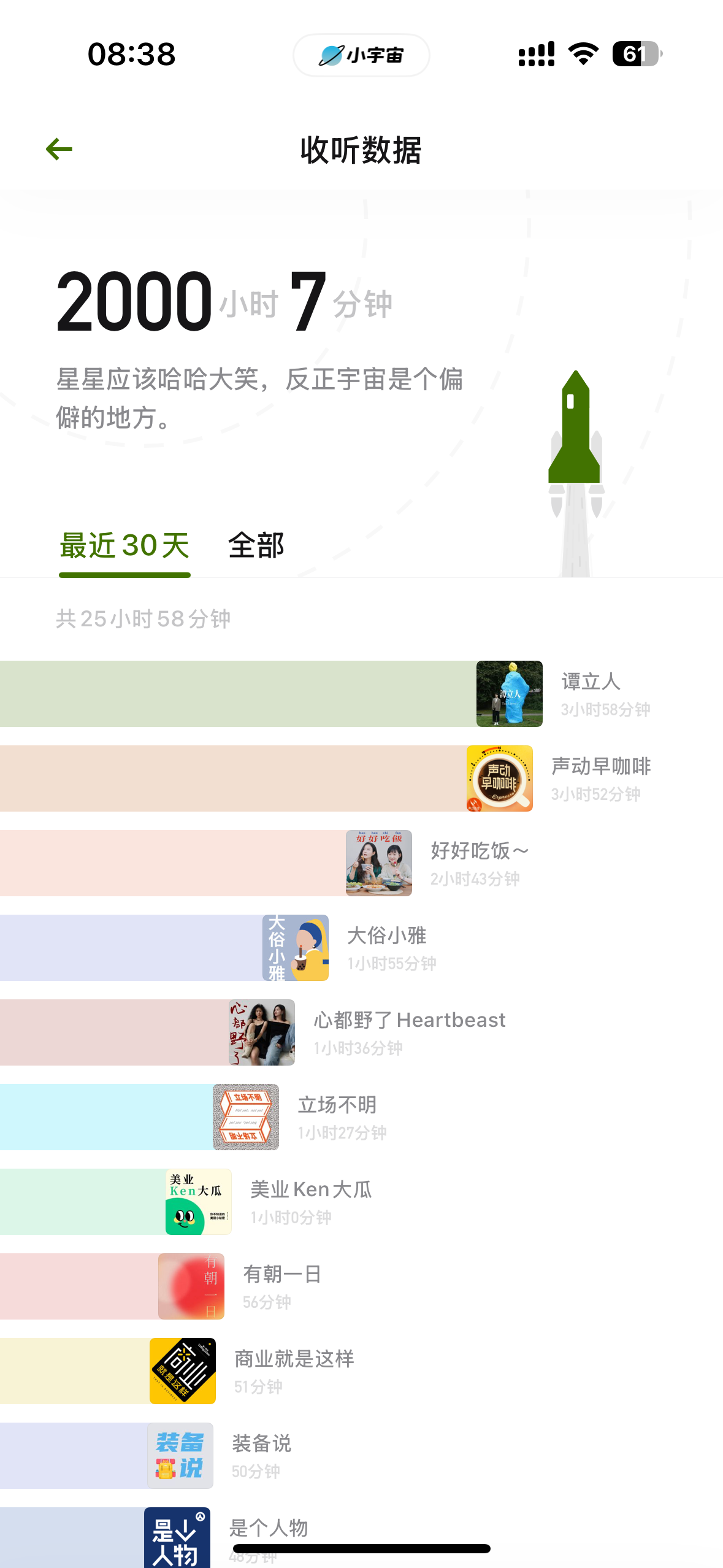Open the 立场不明 podcast row
Image resolution: width=723 pixels, height=1568 pixels.
(361, 1117)
